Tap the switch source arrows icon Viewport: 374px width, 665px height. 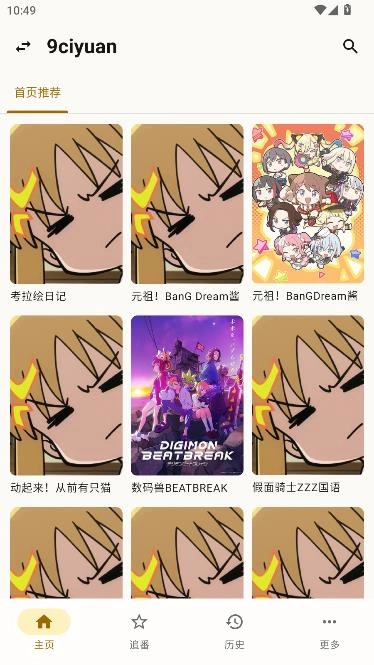23,47
